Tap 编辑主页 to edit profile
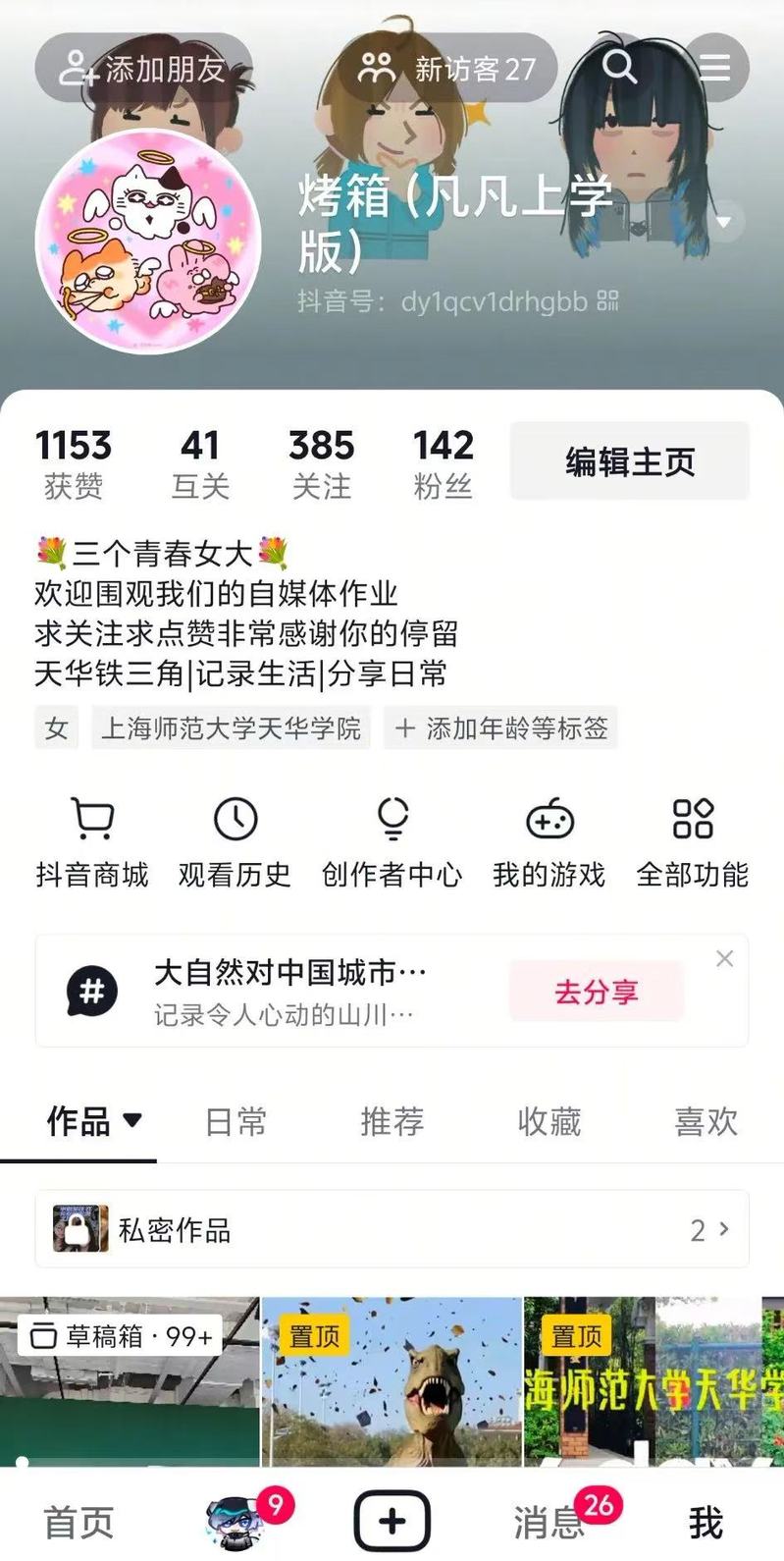 click(629, 461)
